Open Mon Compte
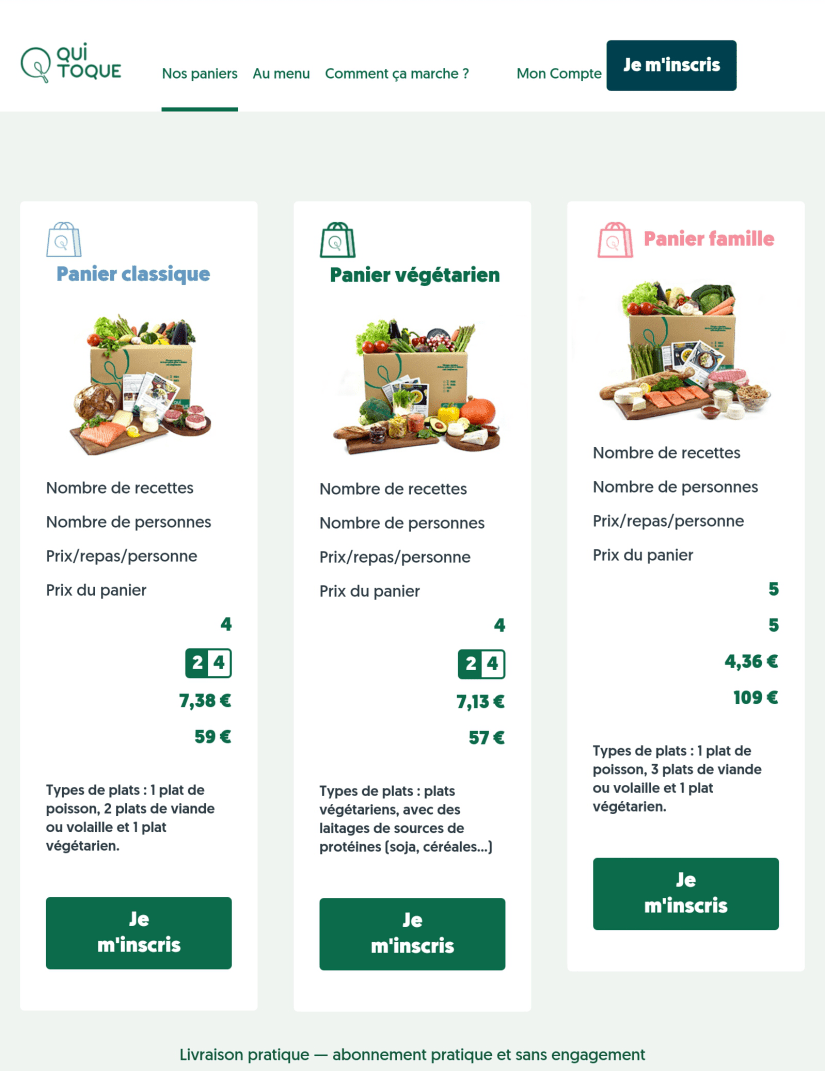825x1071 pixels. click(558, 73)
